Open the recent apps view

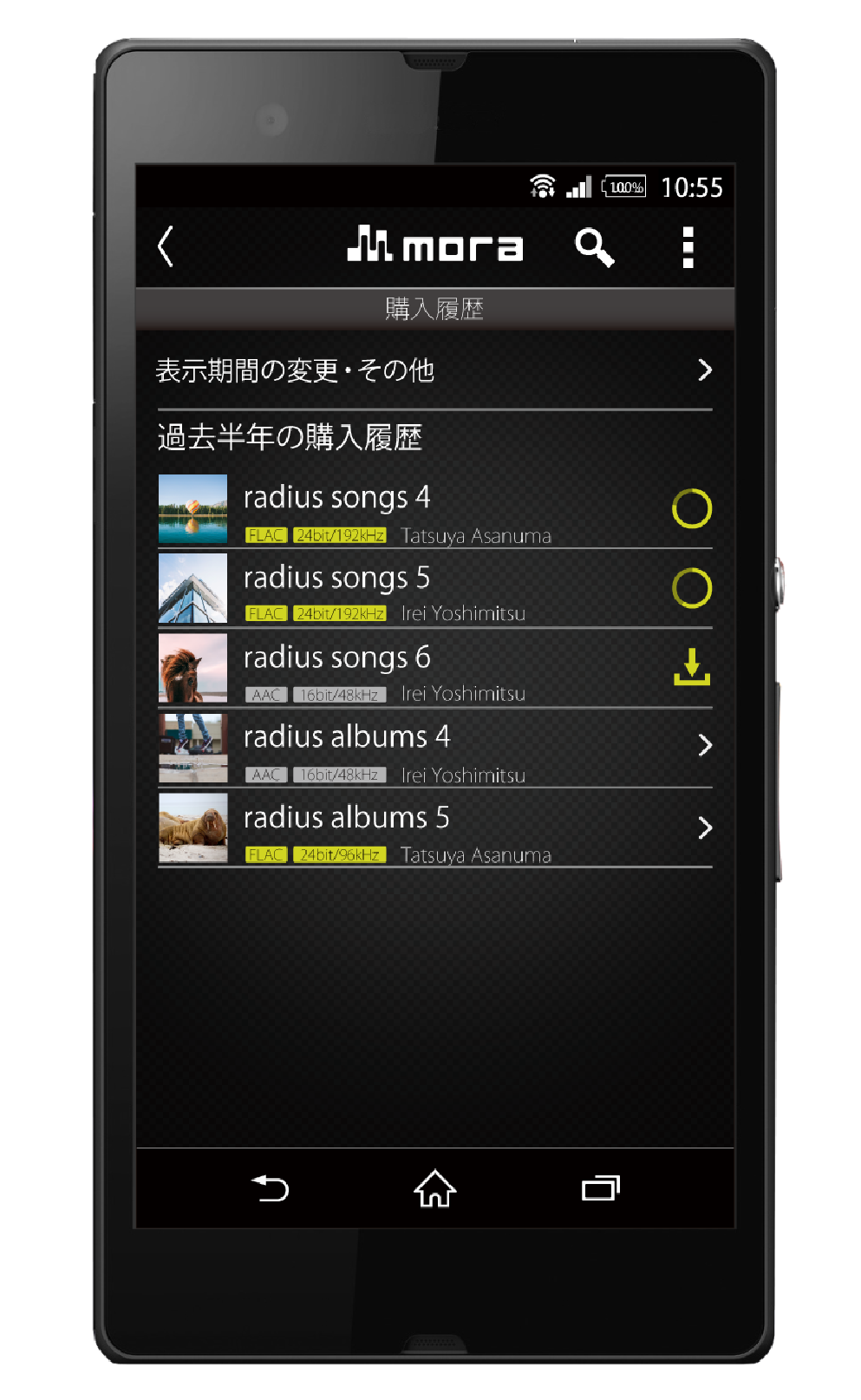click(x=600, y=1188)
